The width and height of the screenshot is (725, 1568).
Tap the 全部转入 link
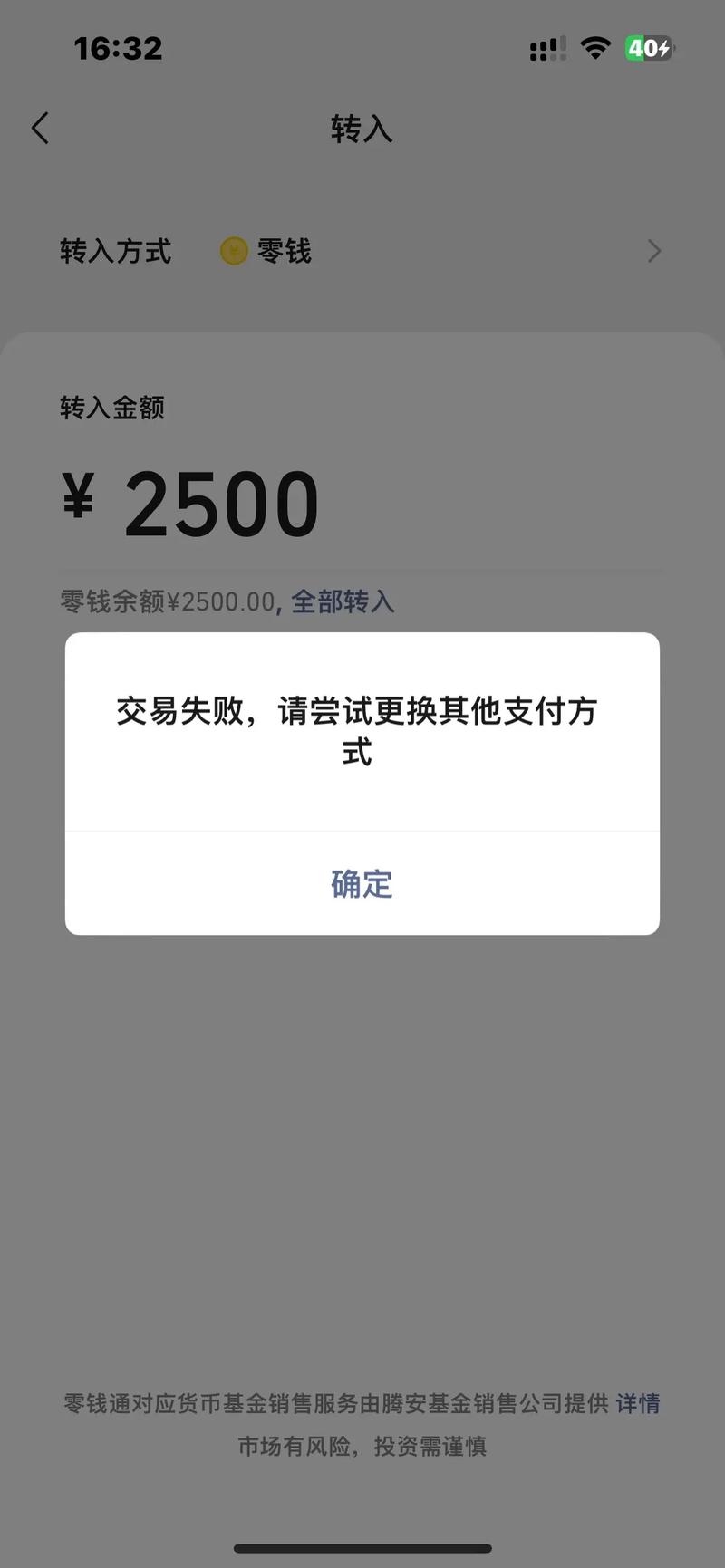pyautogui.click(x=343, y=601)
